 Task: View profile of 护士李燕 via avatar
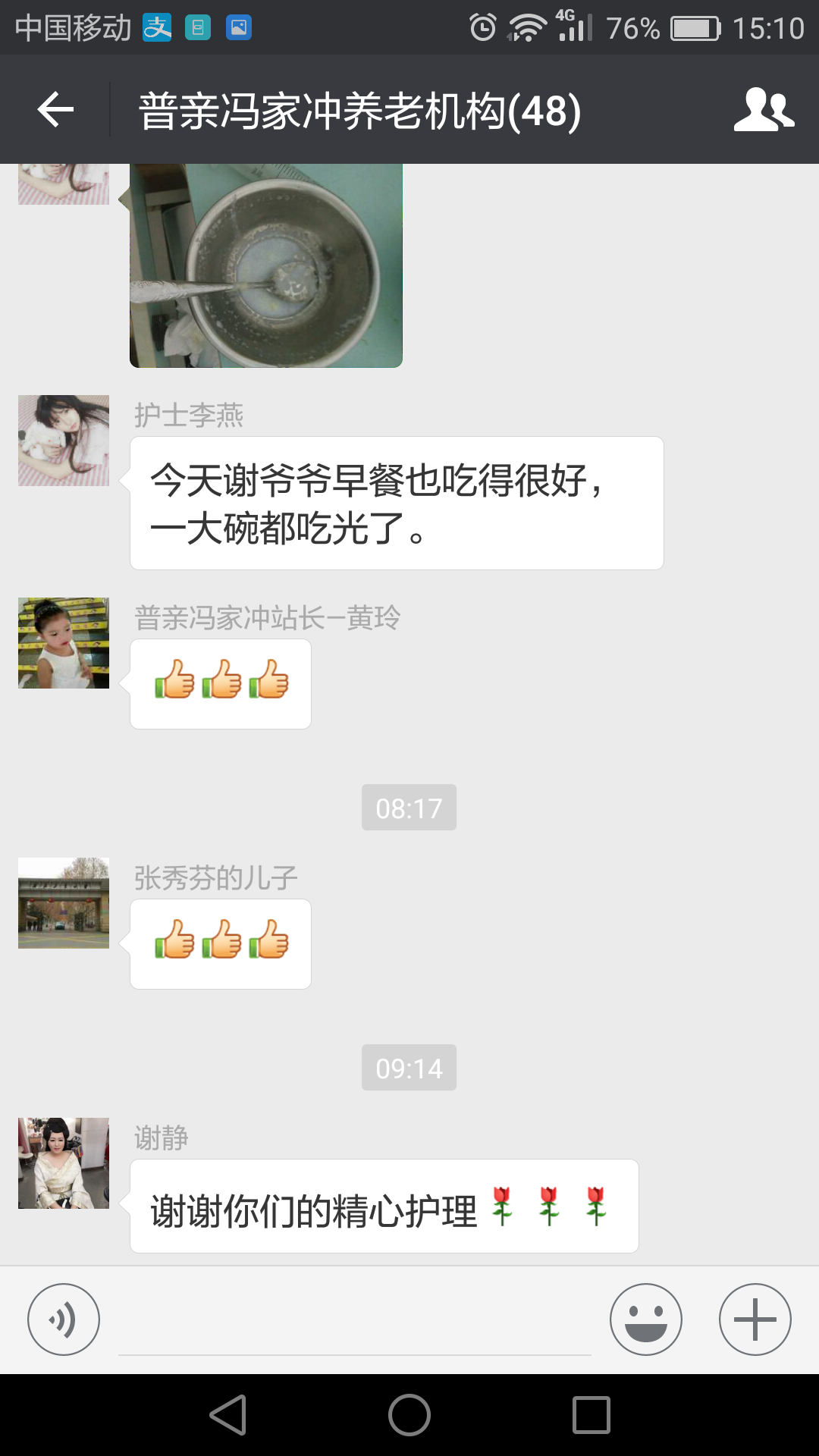click(x=64, y=441)
